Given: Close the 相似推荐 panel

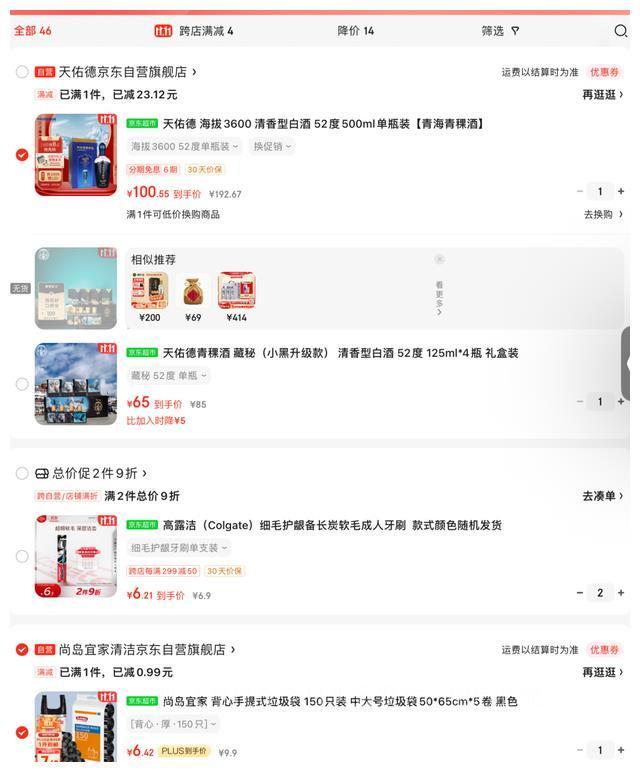Looking at the screenshot, I should [438, 259].
